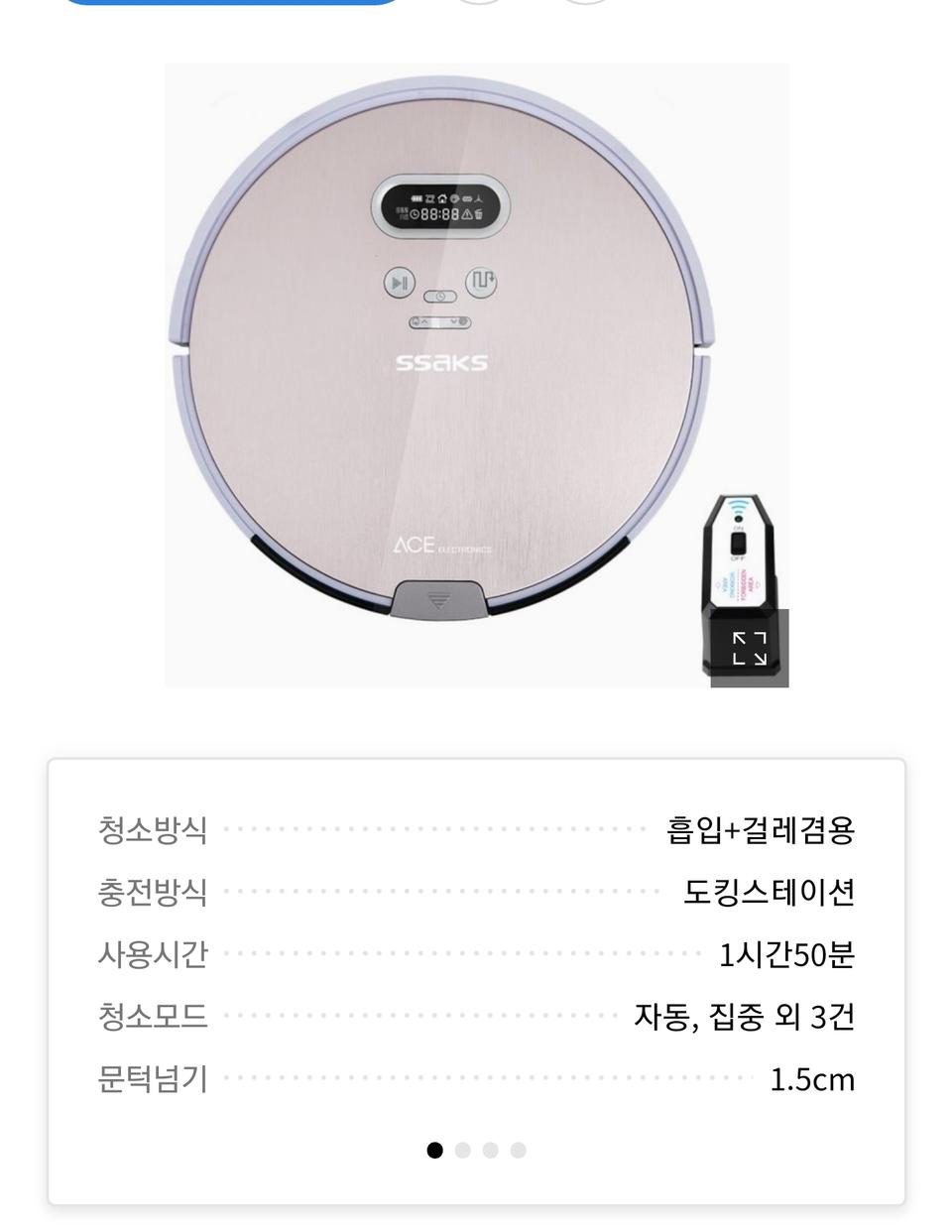Select the dustbin icon on the display

click(x=479, y=213)
